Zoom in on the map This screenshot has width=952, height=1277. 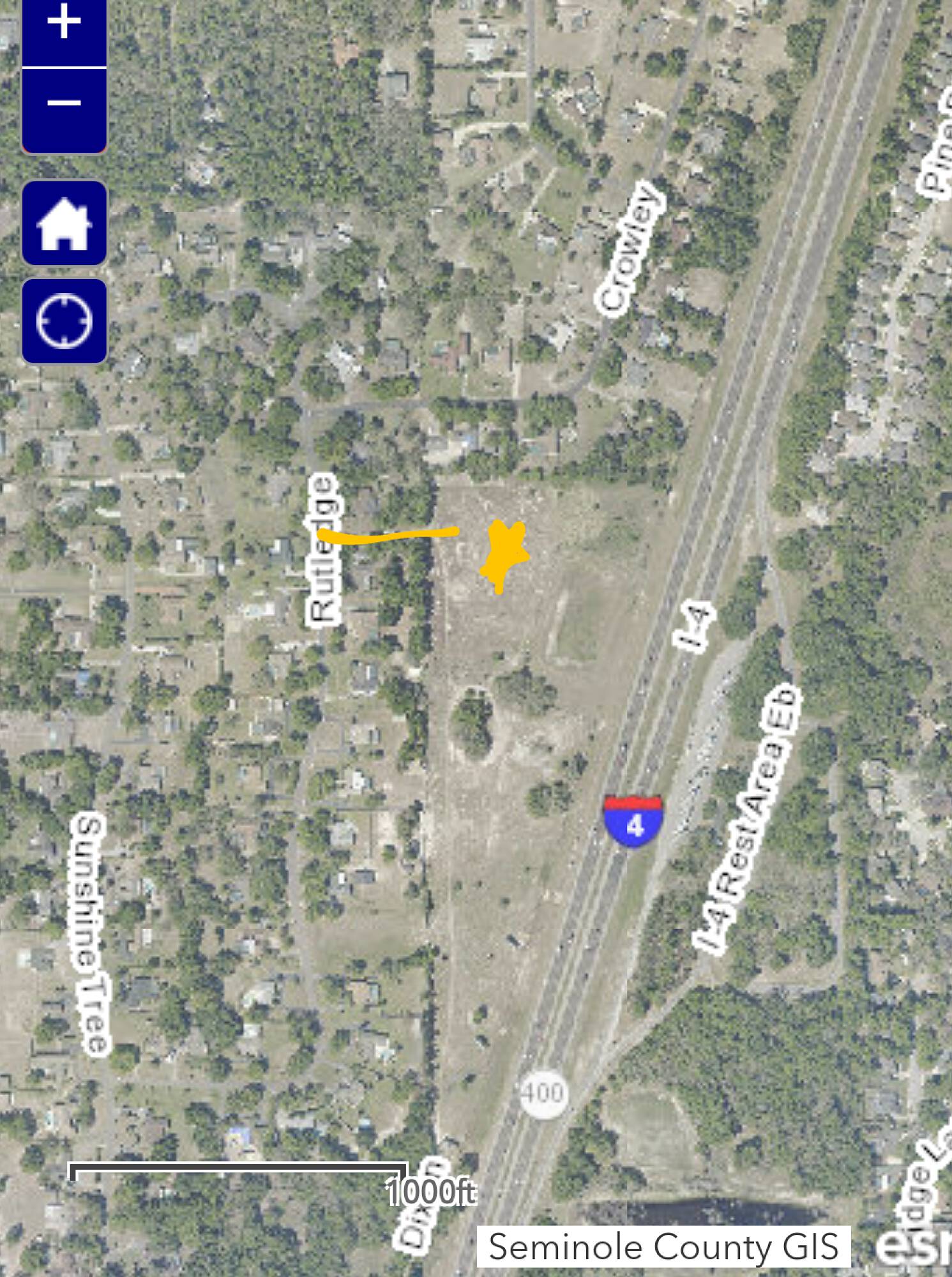pyautogui.click(x=64, y=26)
